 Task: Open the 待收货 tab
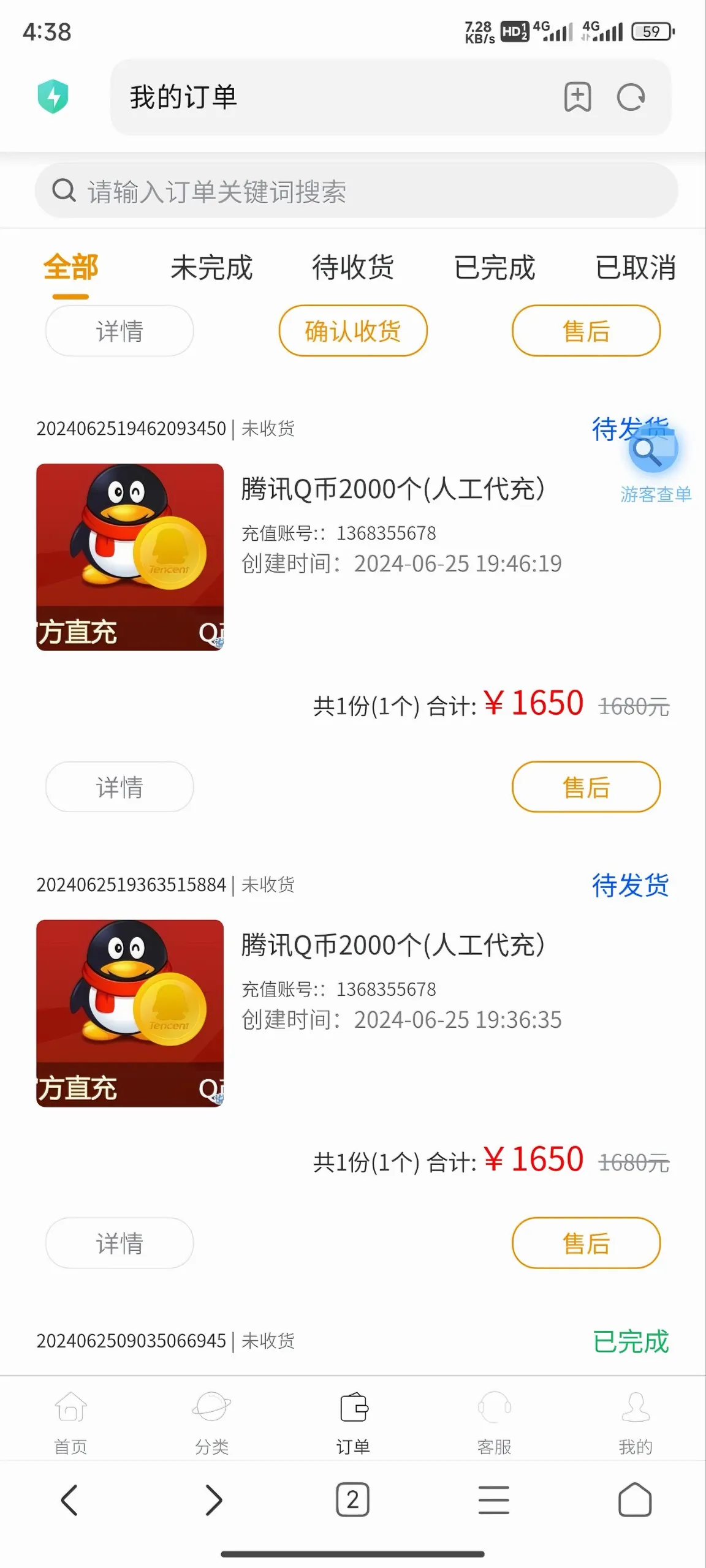point(353,268)
